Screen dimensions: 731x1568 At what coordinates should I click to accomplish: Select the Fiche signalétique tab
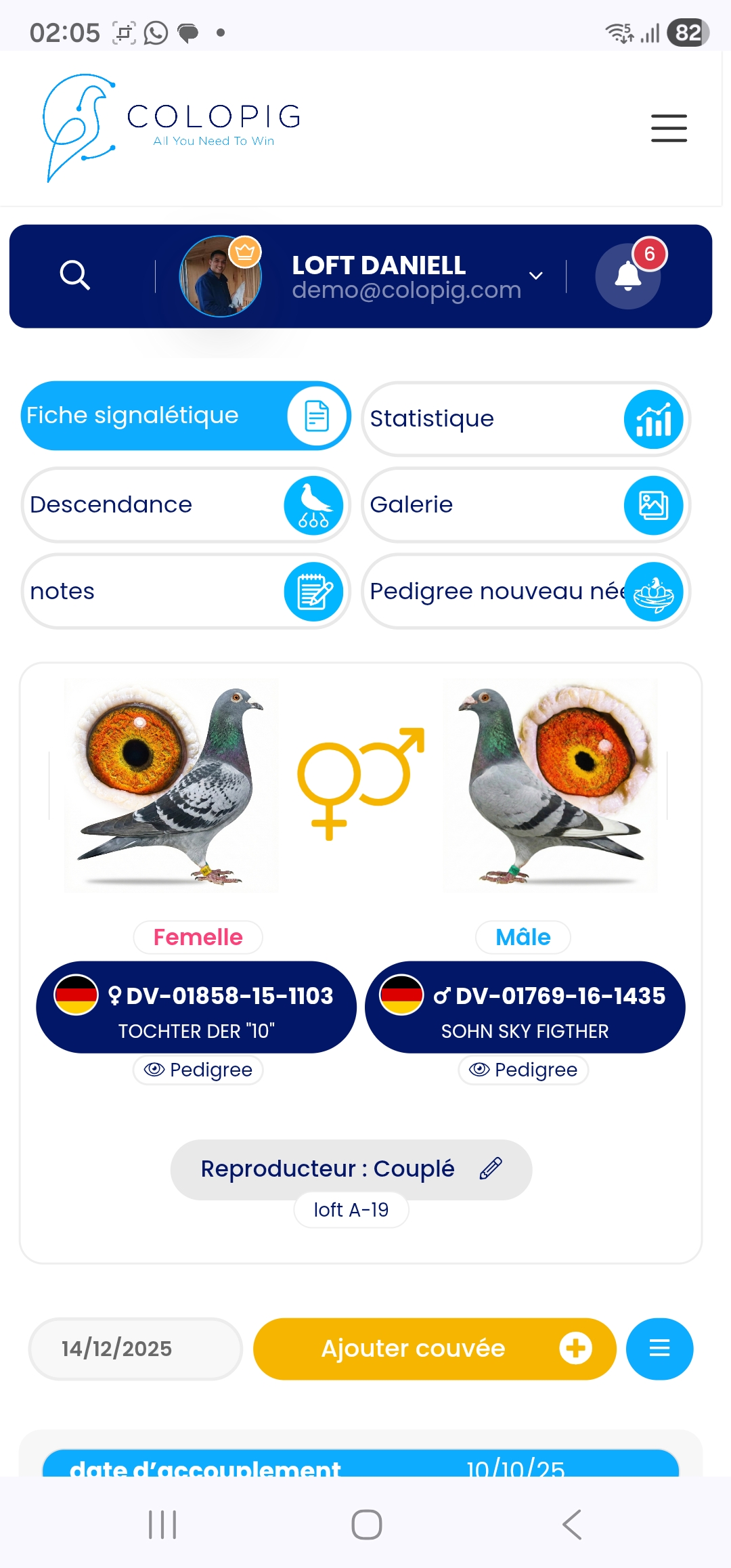point(185,416)
